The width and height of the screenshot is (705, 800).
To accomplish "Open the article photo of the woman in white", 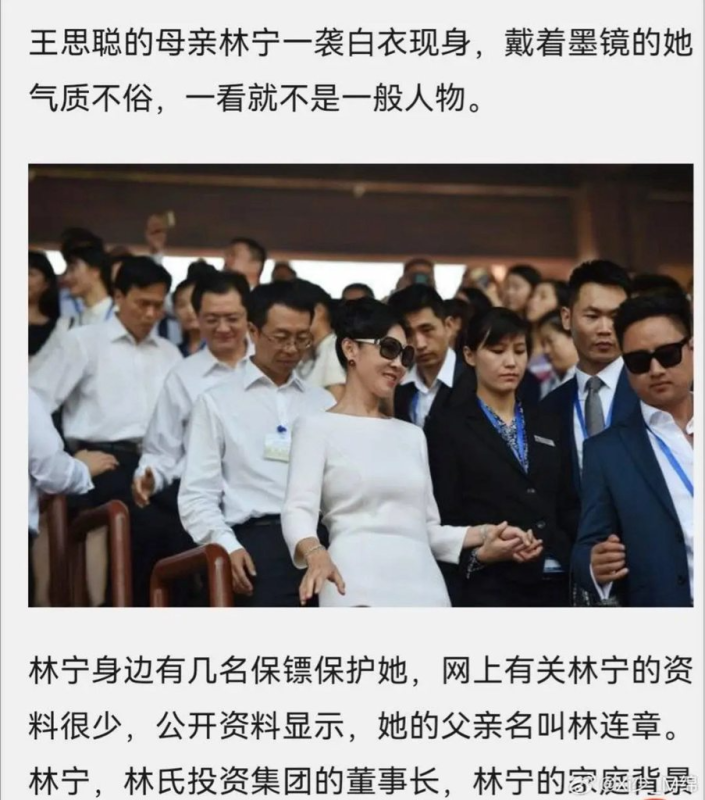I will click(360, 385).
